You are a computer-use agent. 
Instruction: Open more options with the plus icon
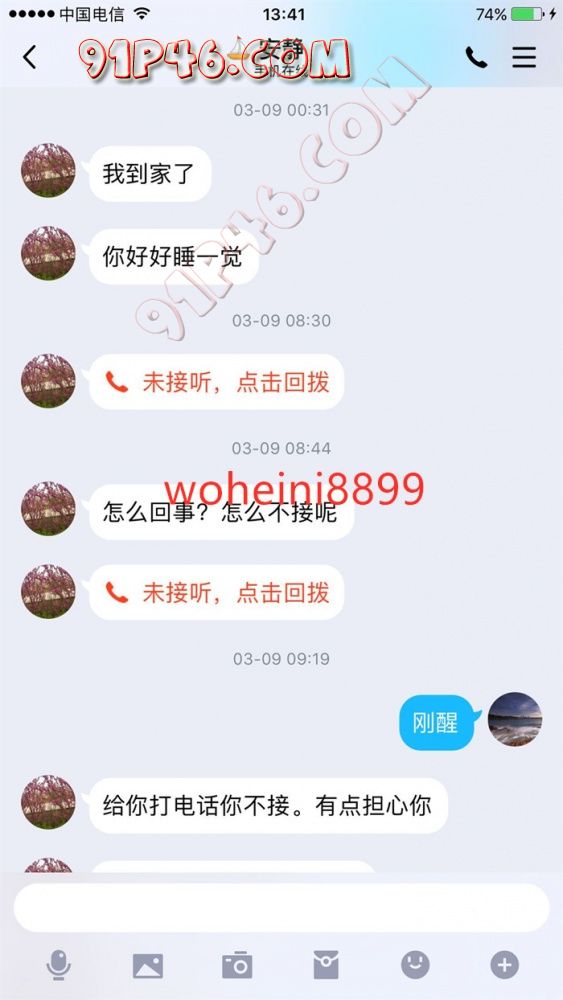(504, 965)
